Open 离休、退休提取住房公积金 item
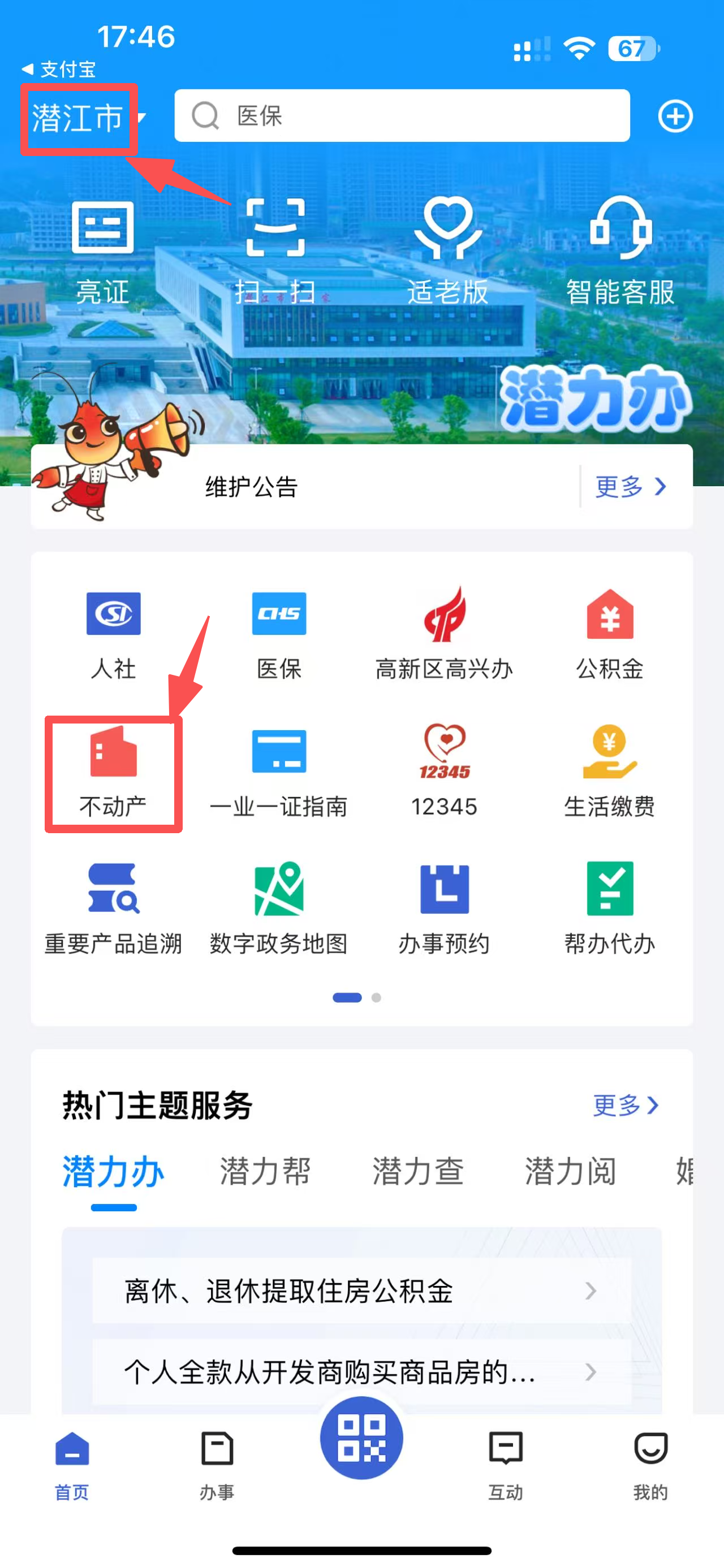The height and width of the screenshot is (1568, 724). point(361,1290)
